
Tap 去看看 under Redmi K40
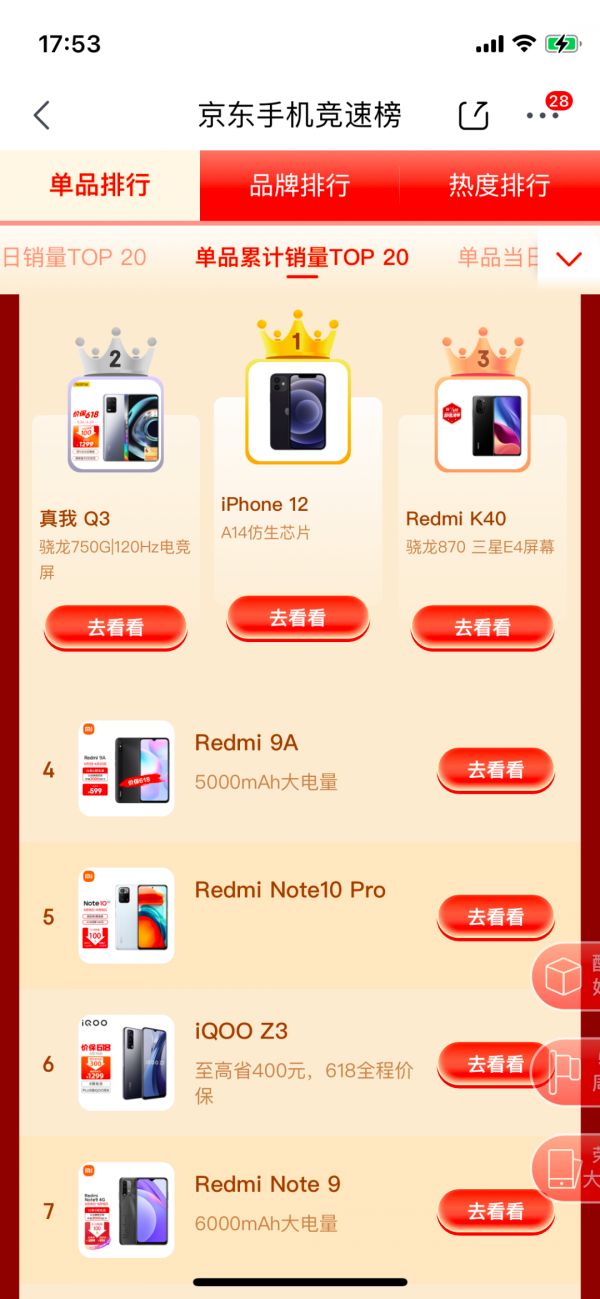(x=482, y=627)
